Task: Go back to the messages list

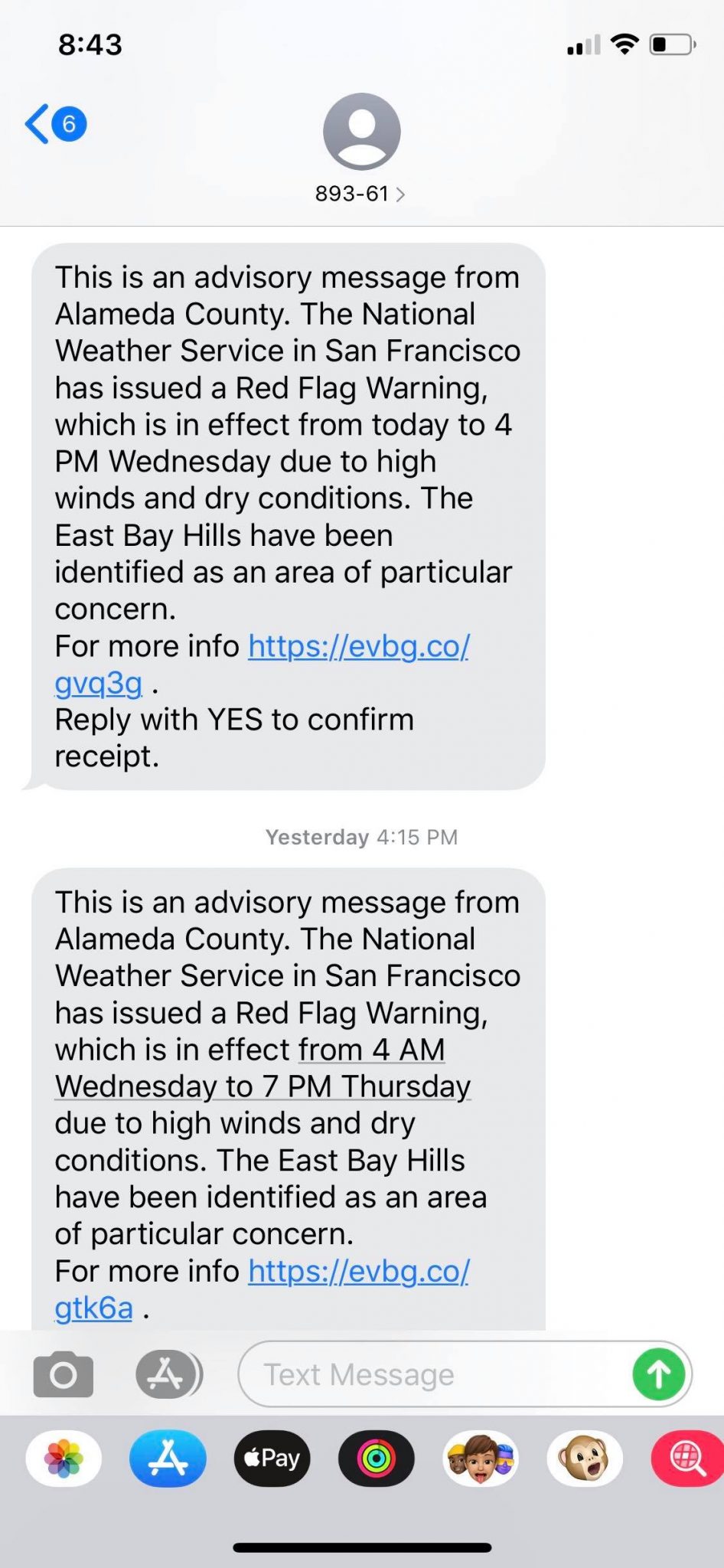Action: [x=54, y=123]
